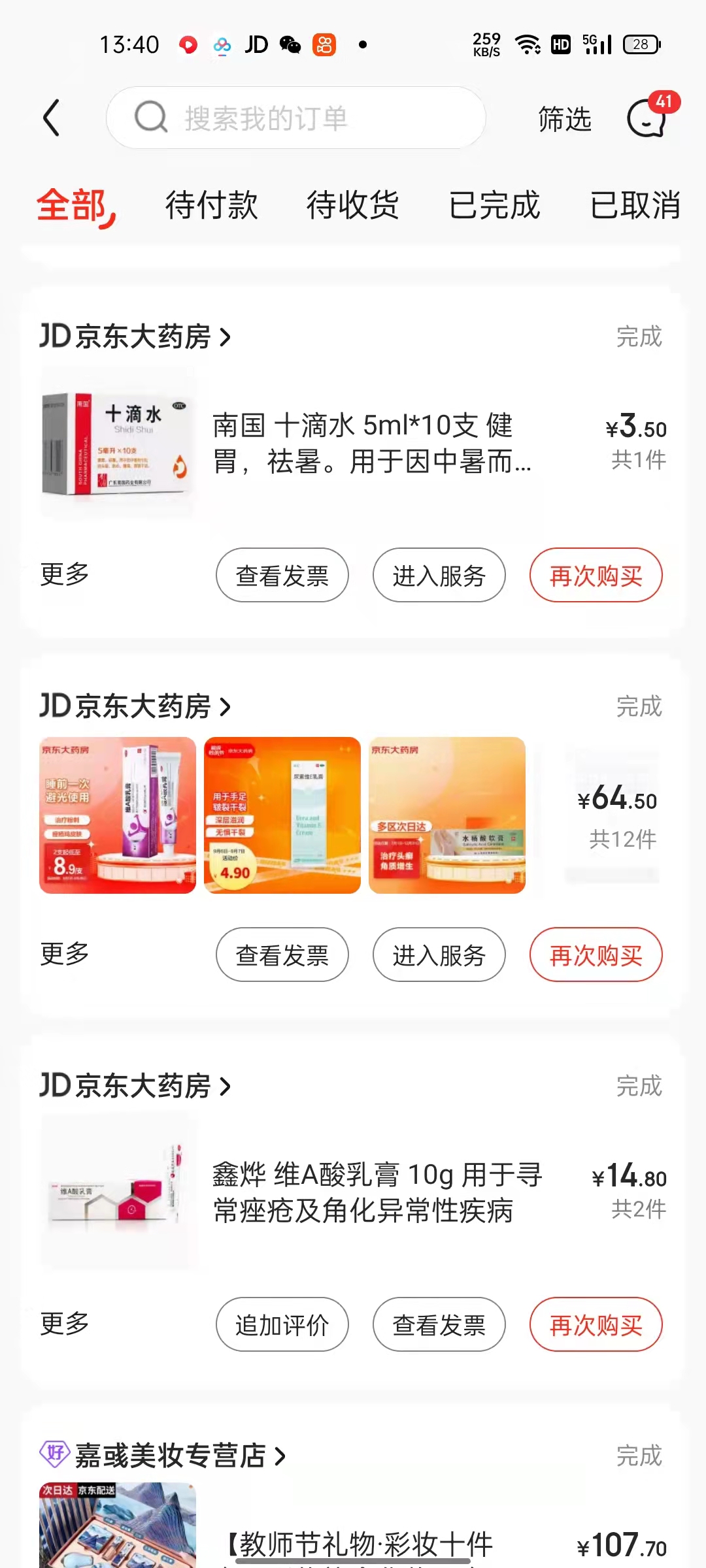
Task: View invoice for the 十滴水 order
Action: pyautogui.click(x=282, y=576)
